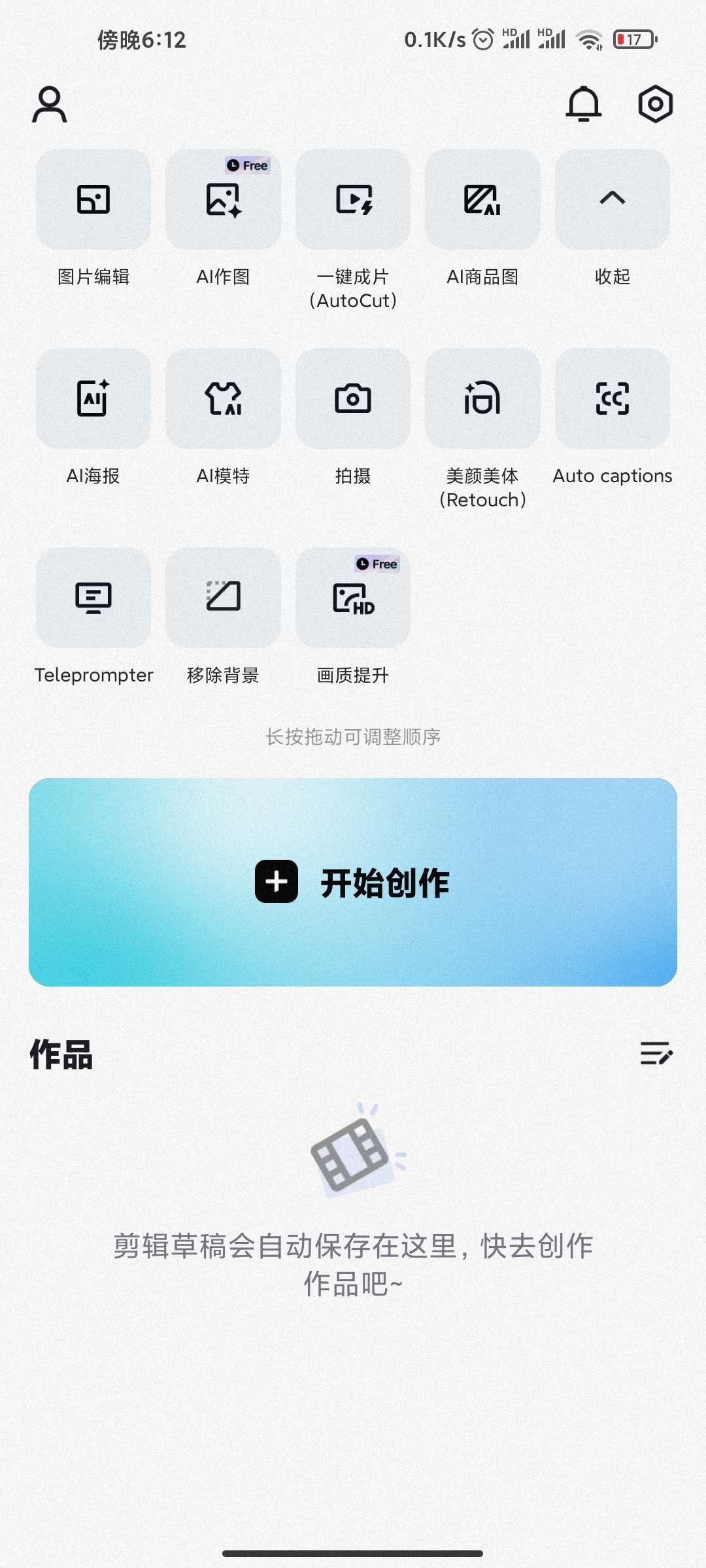Viewport: 706px width, 1568px height.
Task: Select the AI作图 tool
Action: [x=223, y=201]
